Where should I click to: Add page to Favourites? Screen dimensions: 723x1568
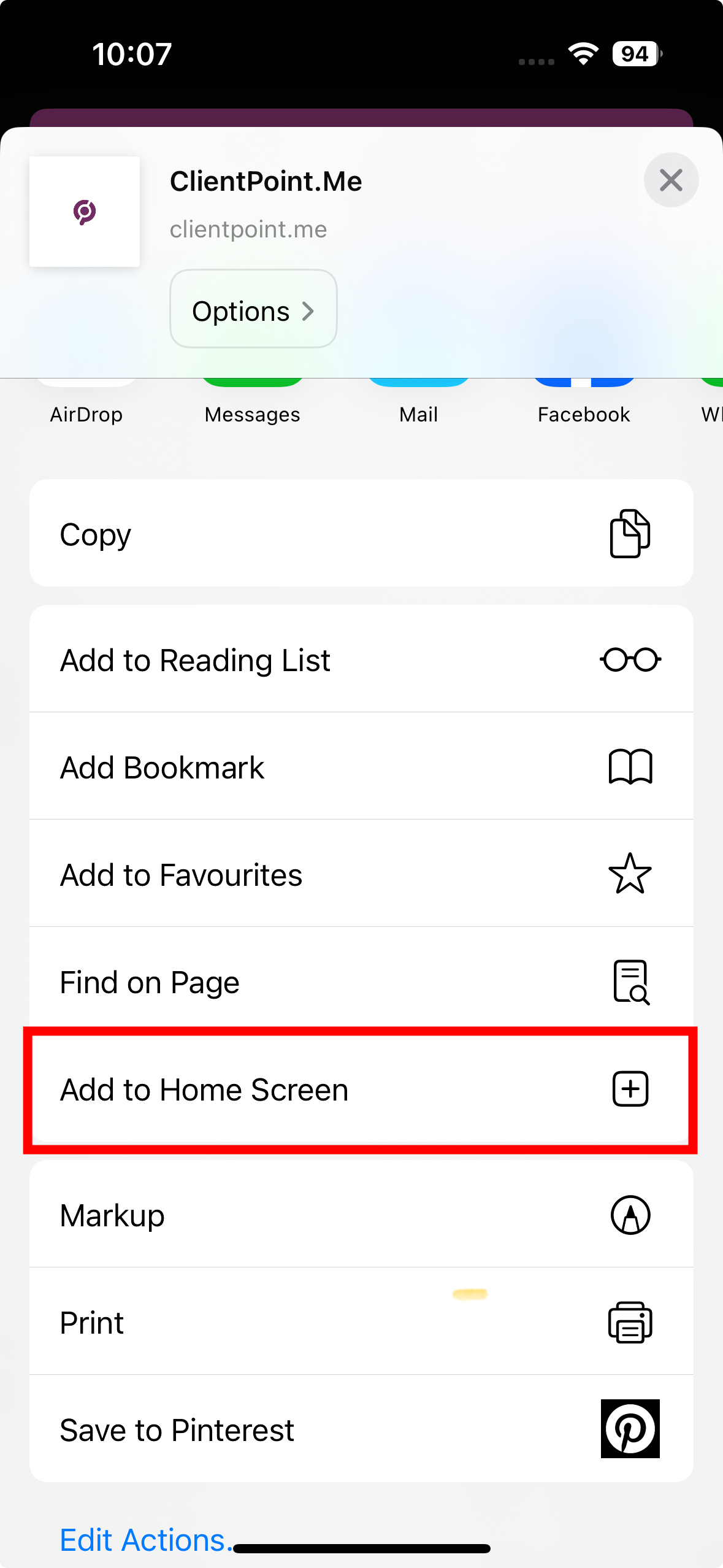pos(361,874)
